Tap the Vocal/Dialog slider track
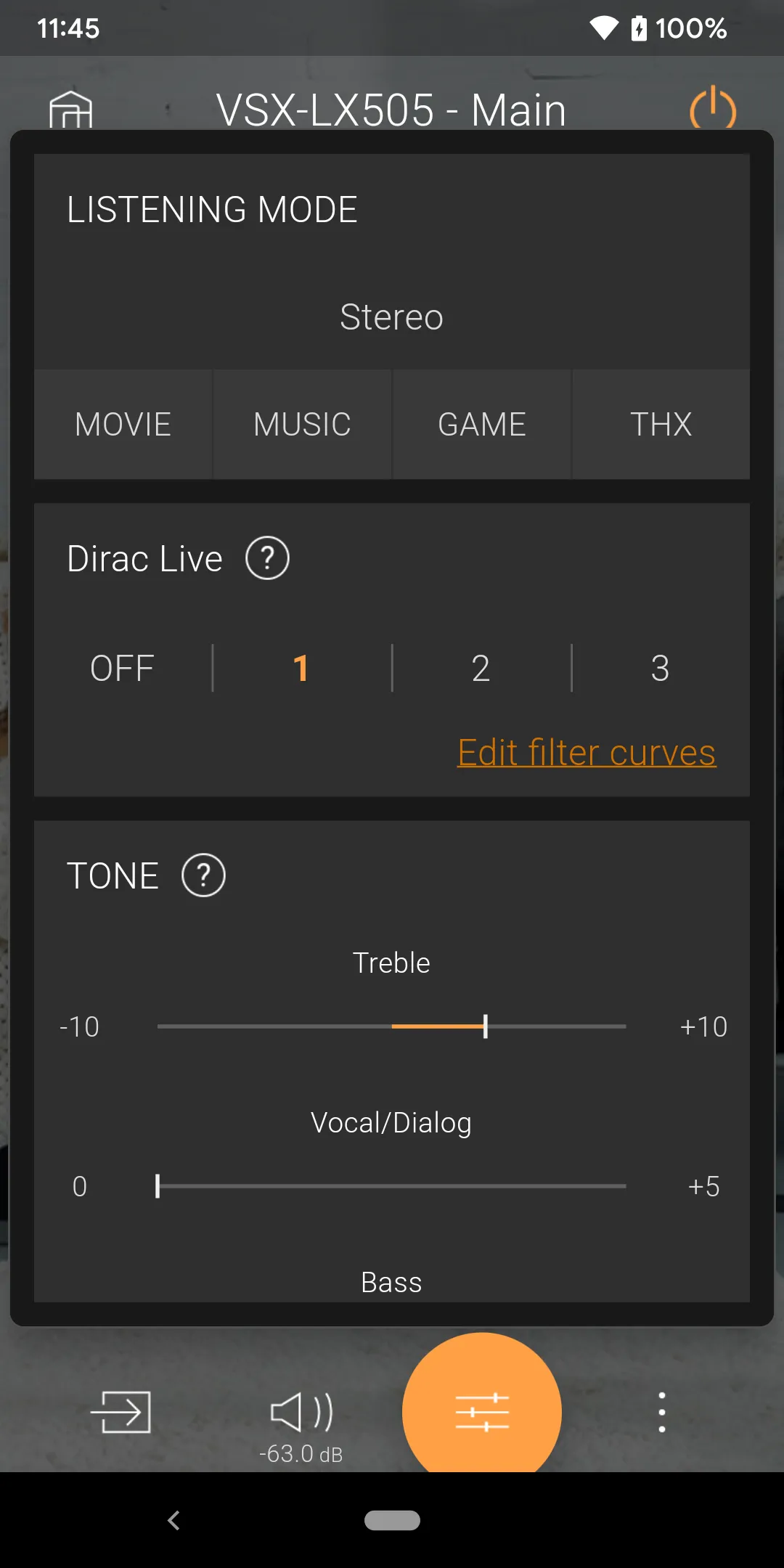 (392, 1186)
